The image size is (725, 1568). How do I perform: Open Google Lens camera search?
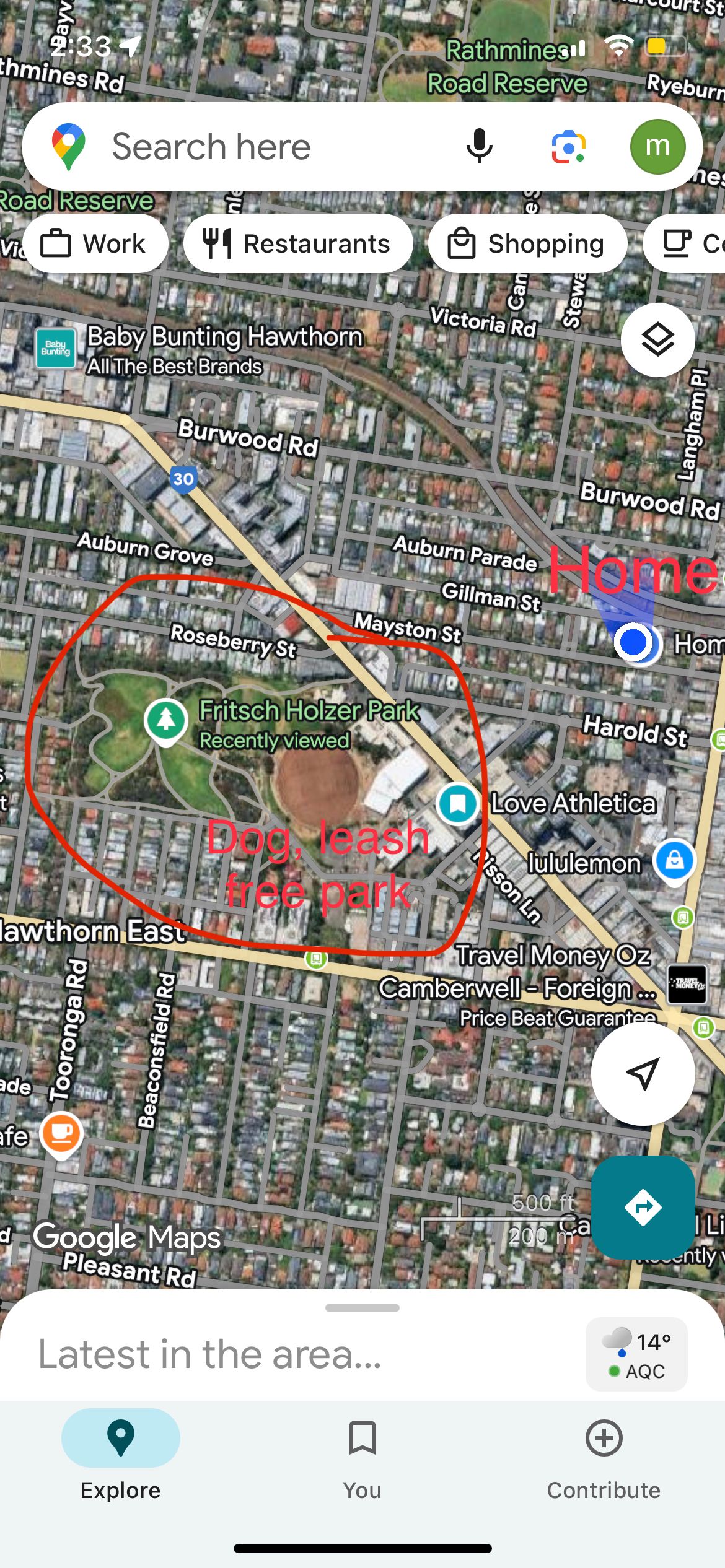[568, 147]
